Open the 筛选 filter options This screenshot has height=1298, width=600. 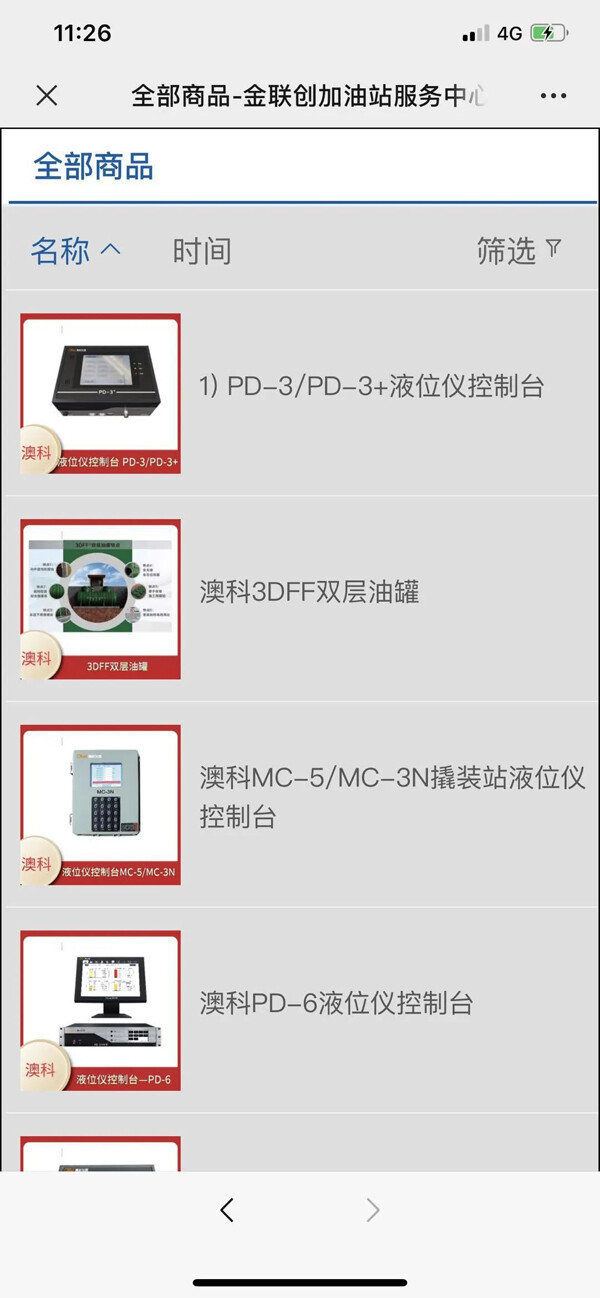click(519, 251)
